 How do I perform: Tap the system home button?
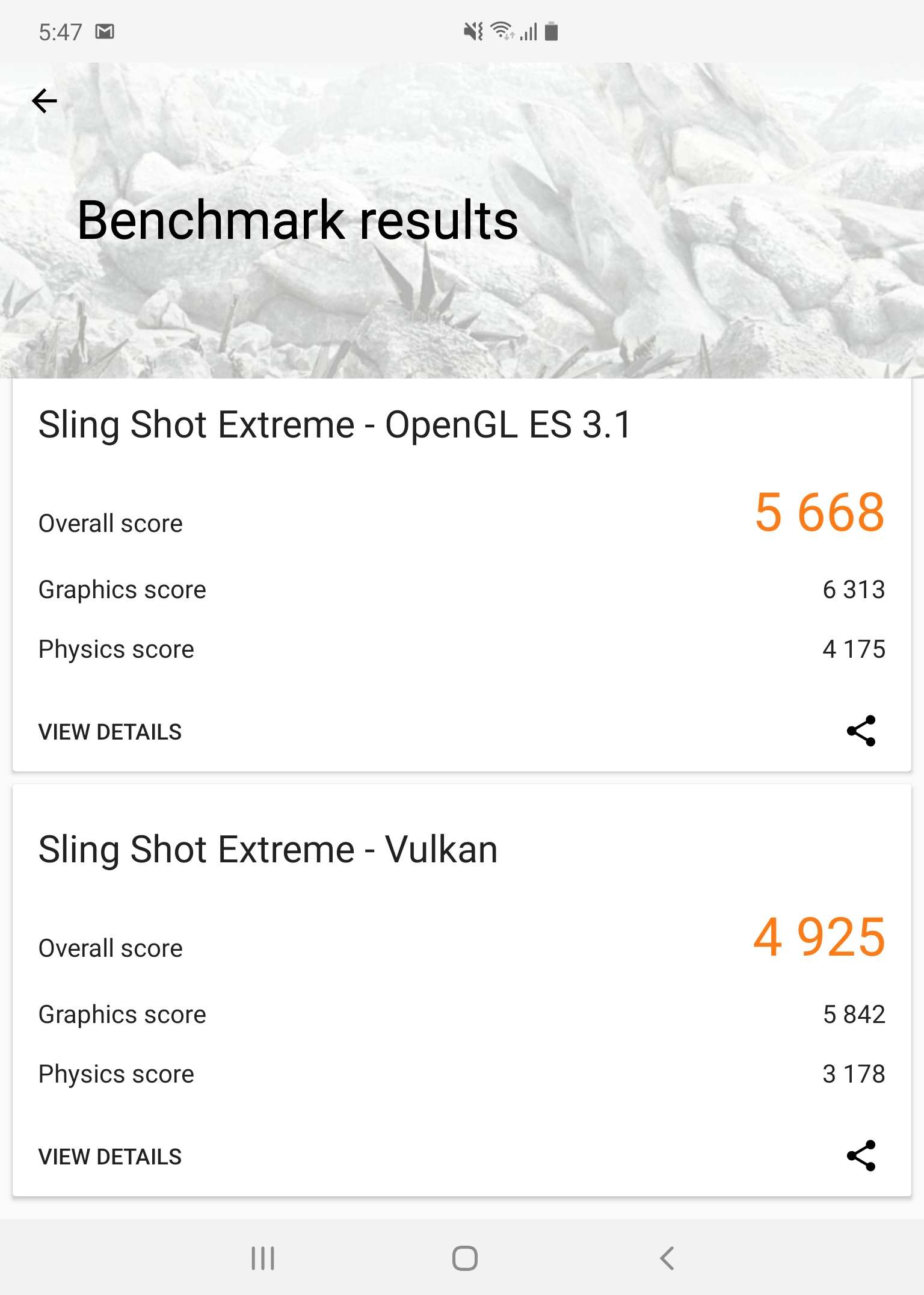tap(464, 1258)
